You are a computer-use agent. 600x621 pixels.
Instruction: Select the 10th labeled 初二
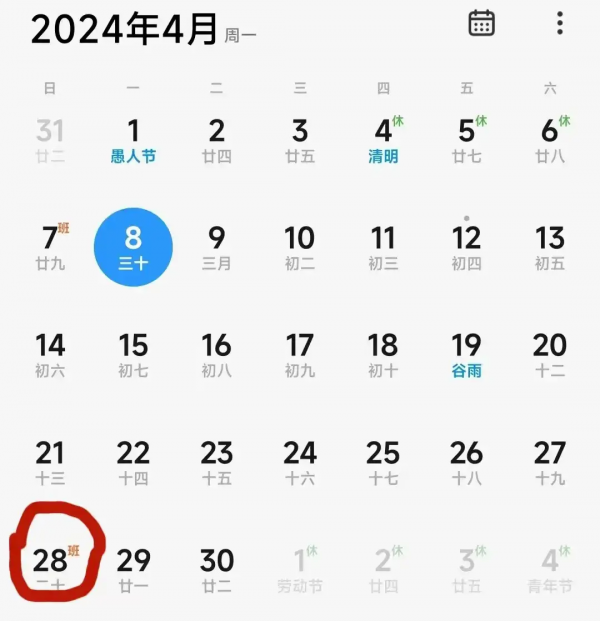(x=300, y=247)
